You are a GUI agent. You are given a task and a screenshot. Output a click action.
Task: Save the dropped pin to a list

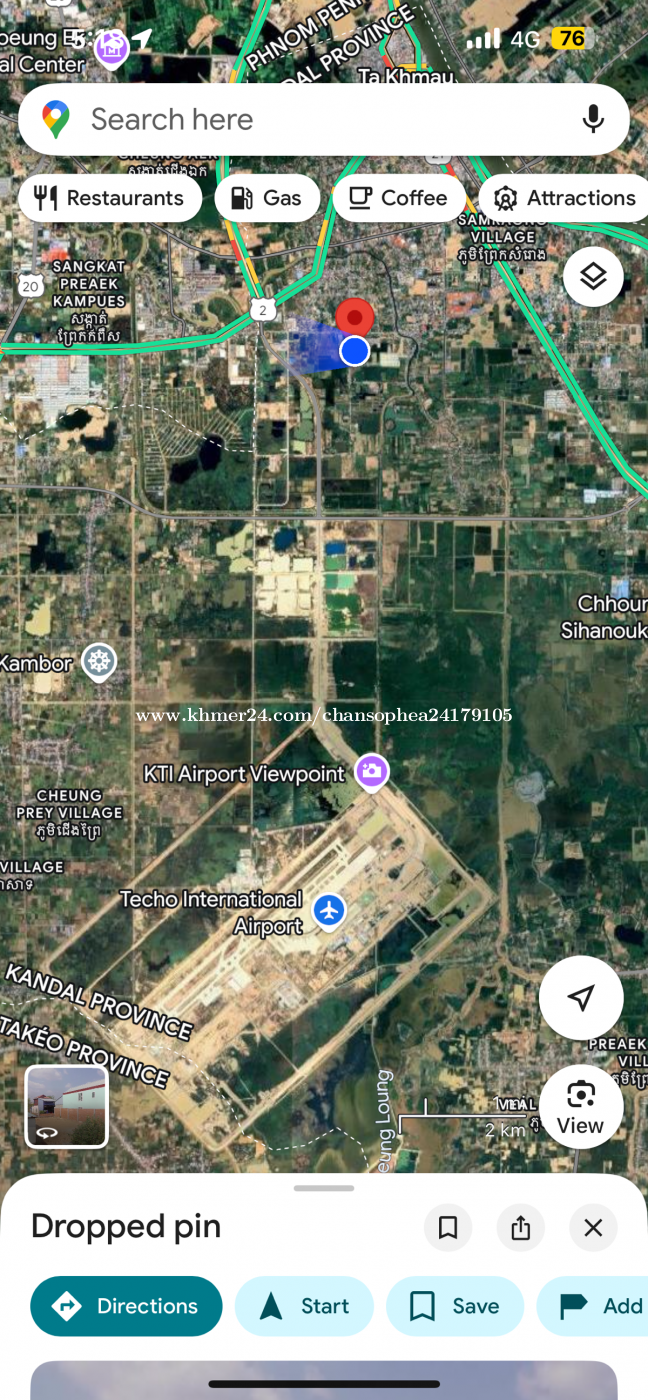pos(455,1306)
